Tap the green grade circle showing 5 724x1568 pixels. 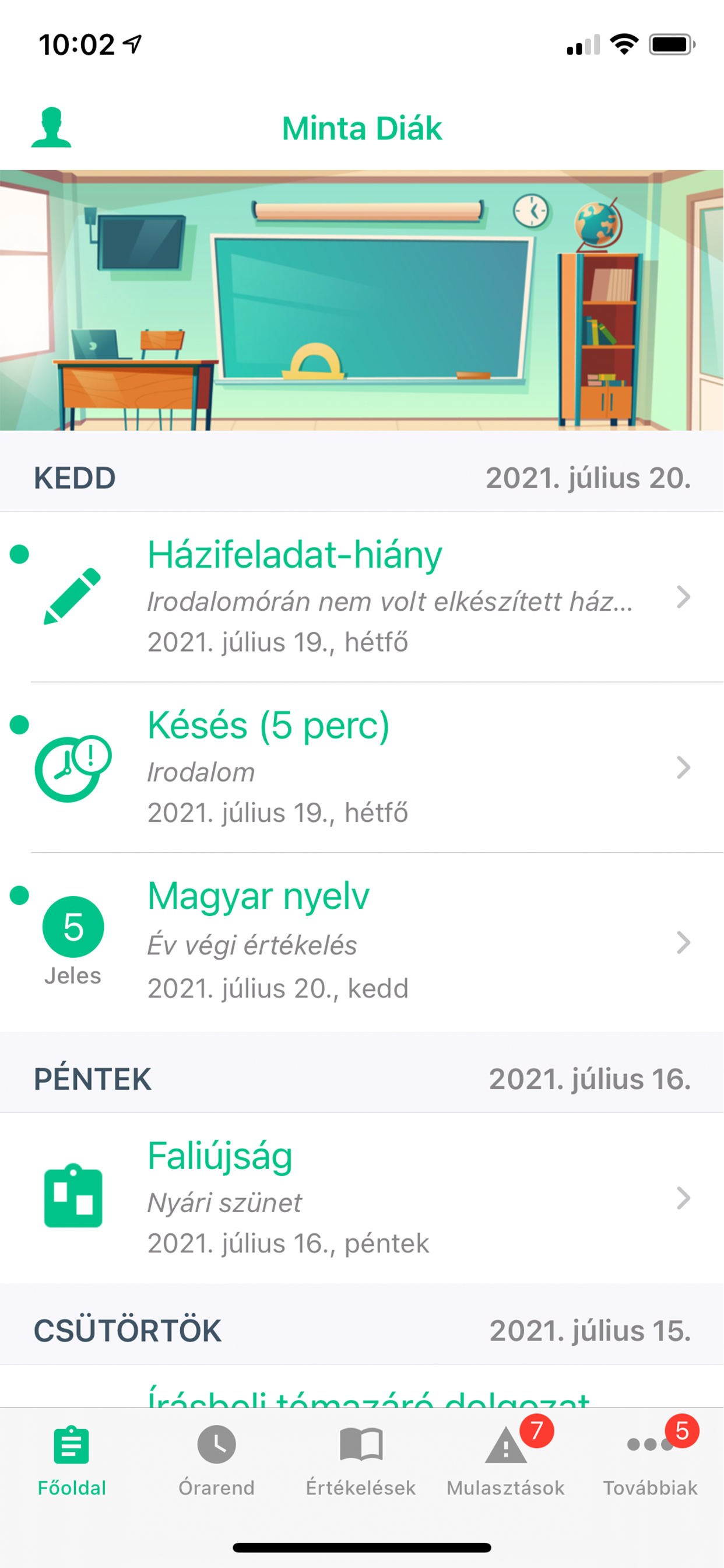click(x=72, y=928)
